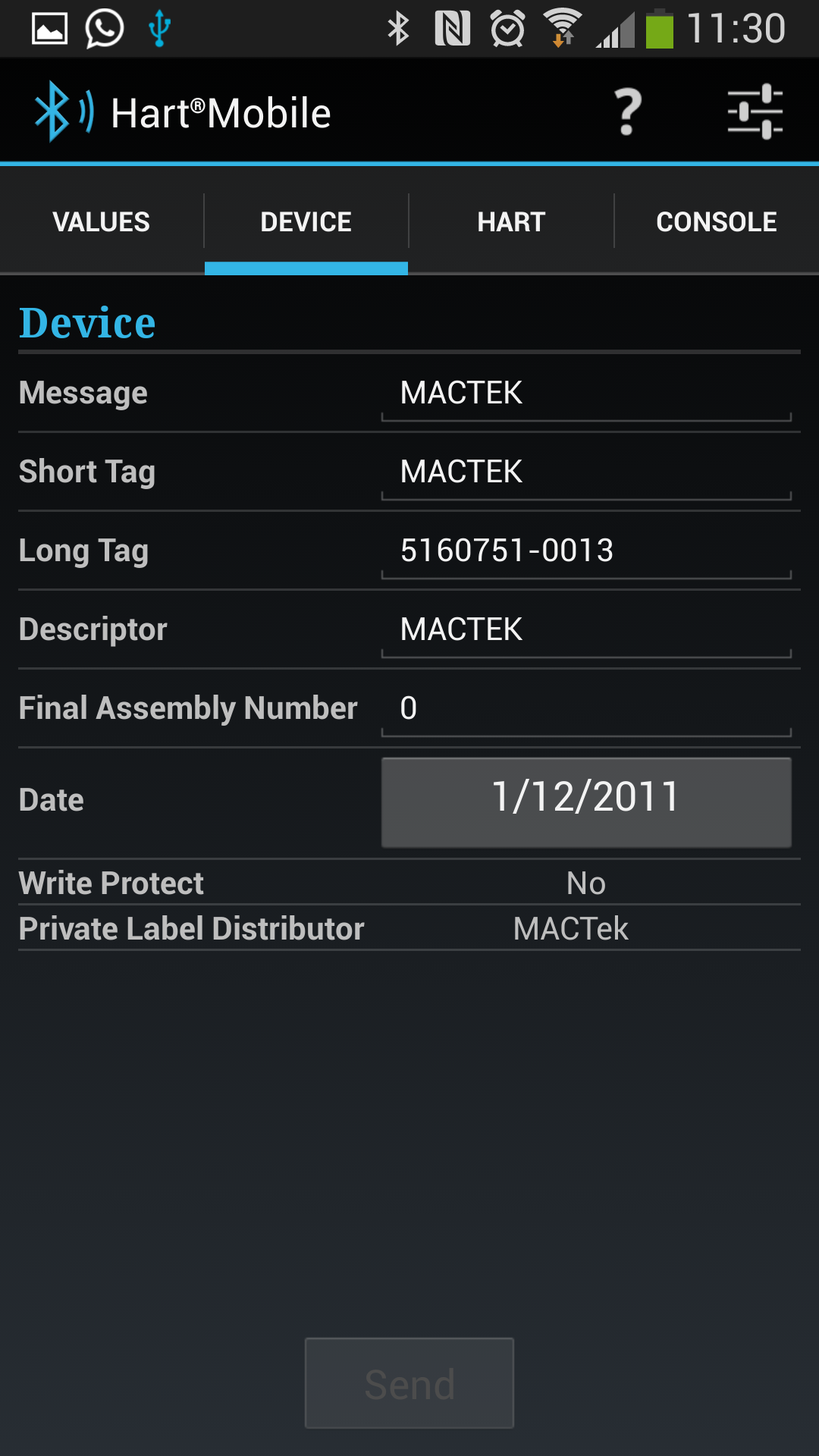Tap the Short Tag input field
819x1456 pixels.
tap(585, 473)
